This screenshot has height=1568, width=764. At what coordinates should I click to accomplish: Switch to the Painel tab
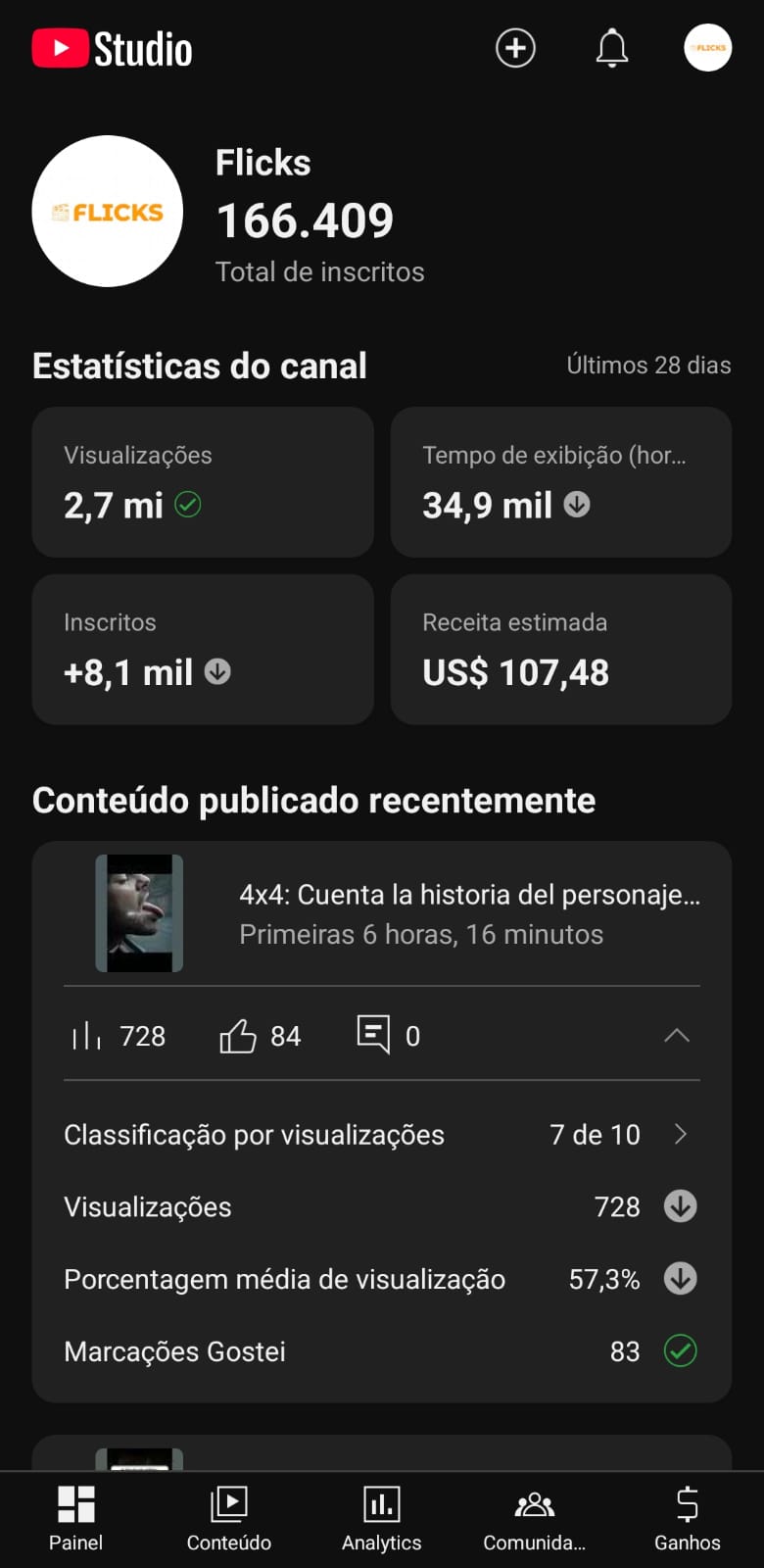[x=76, y=1518]
